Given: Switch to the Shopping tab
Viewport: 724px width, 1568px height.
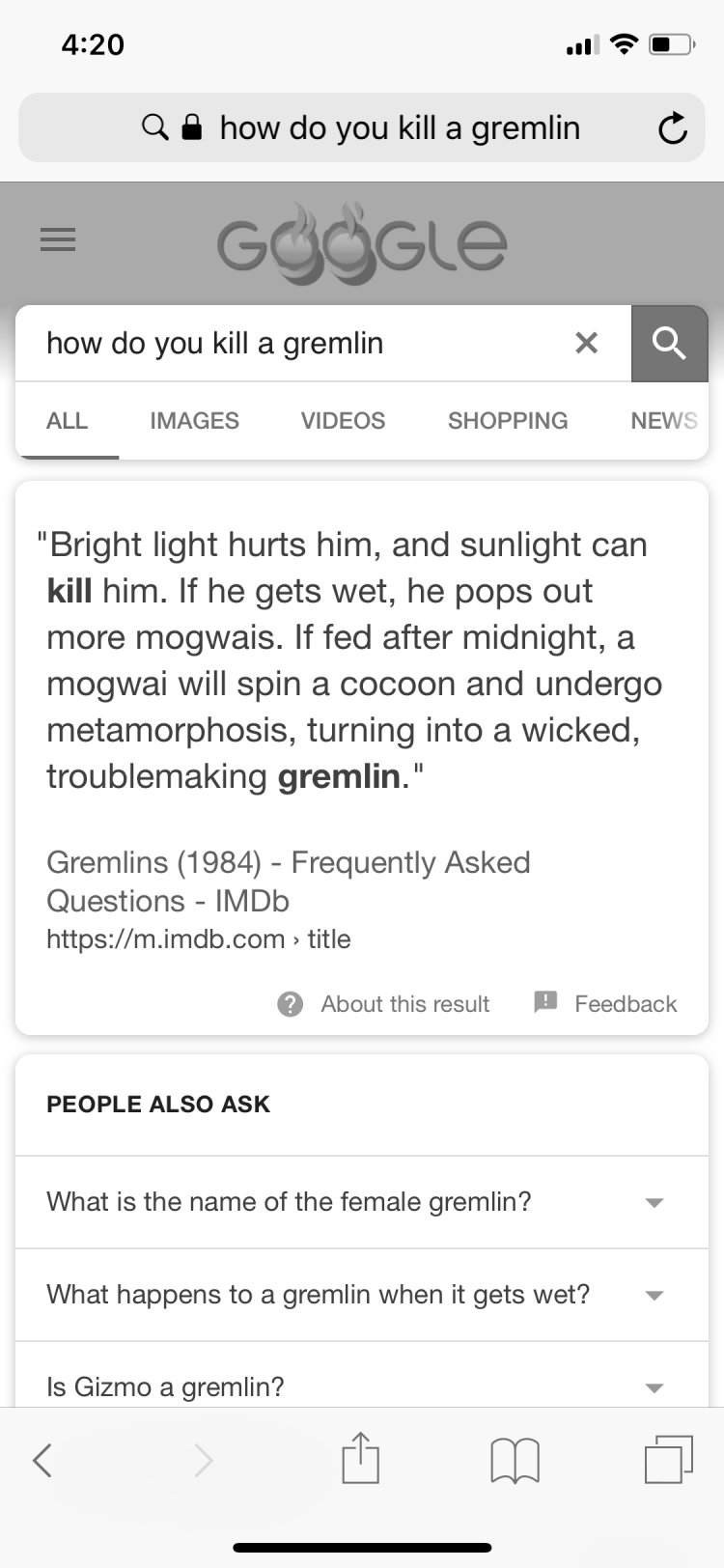Looking at the screenshot, I should (x=508, y=421).
